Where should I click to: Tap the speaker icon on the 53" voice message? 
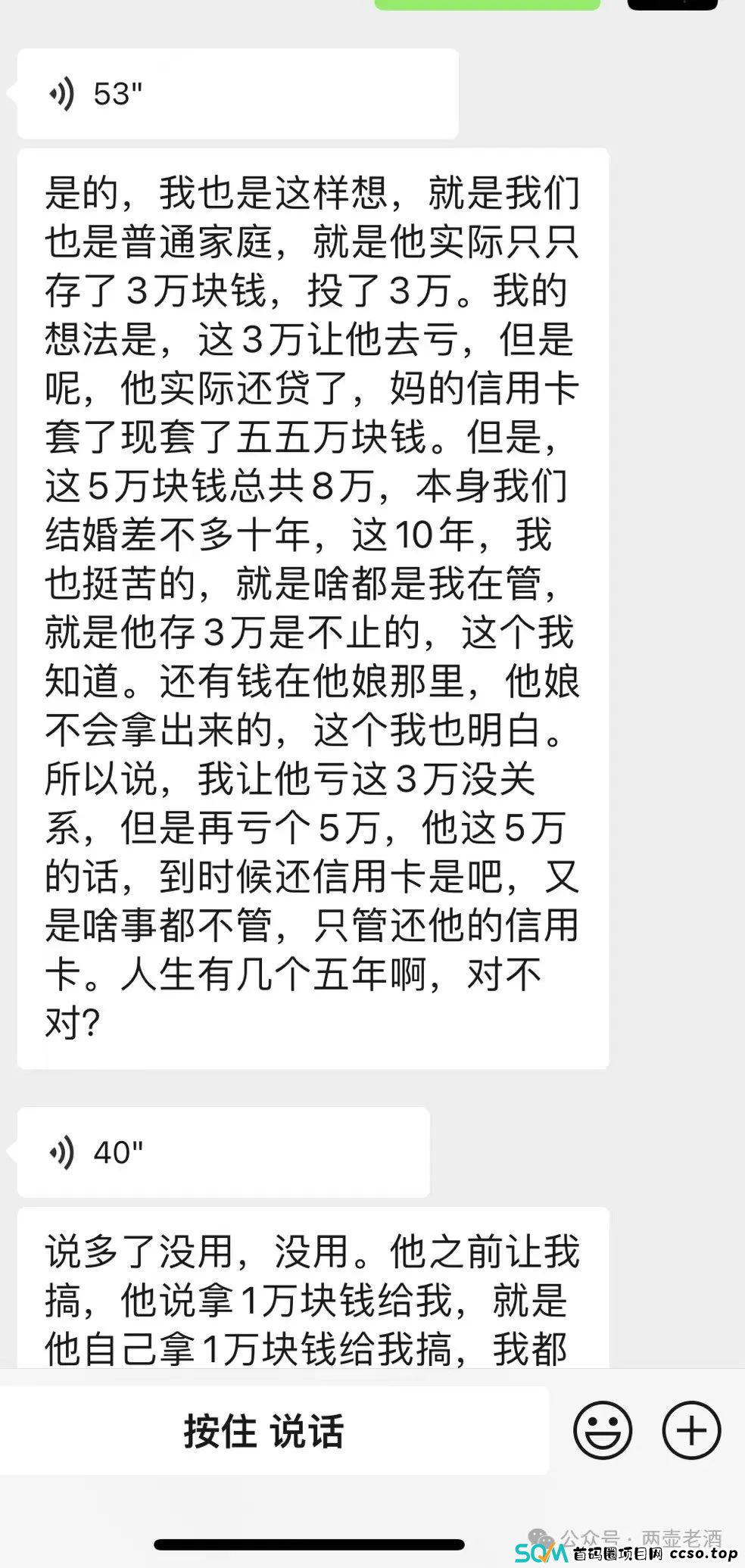(64, 92)
